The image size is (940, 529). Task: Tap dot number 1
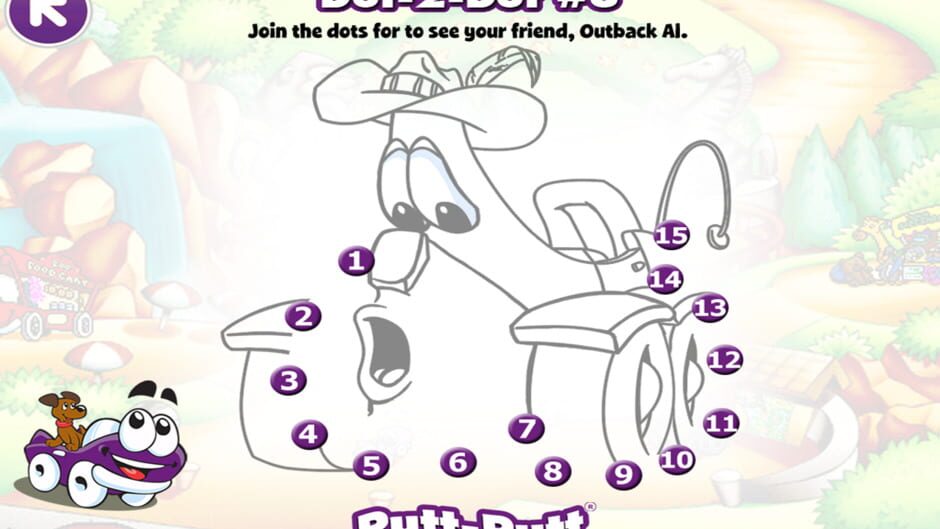[355, 262]
